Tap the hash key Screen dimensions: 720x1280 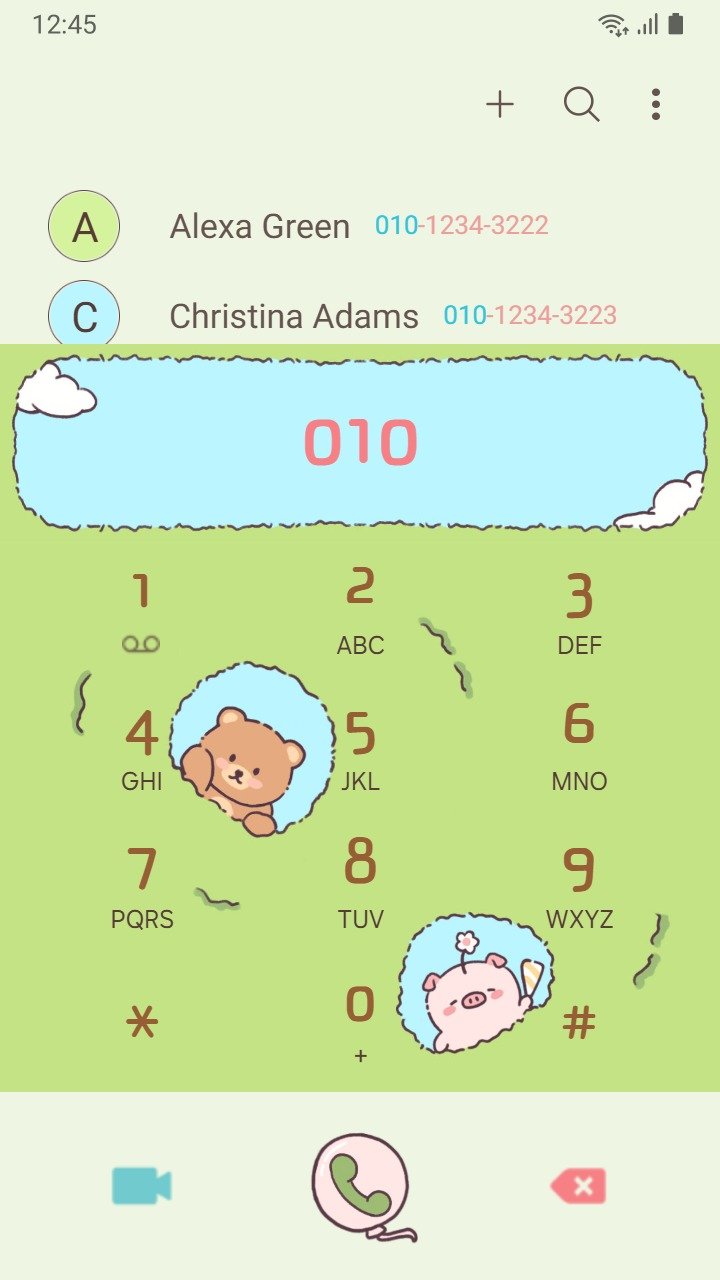pyautogui.click(x=579, y=1022)
